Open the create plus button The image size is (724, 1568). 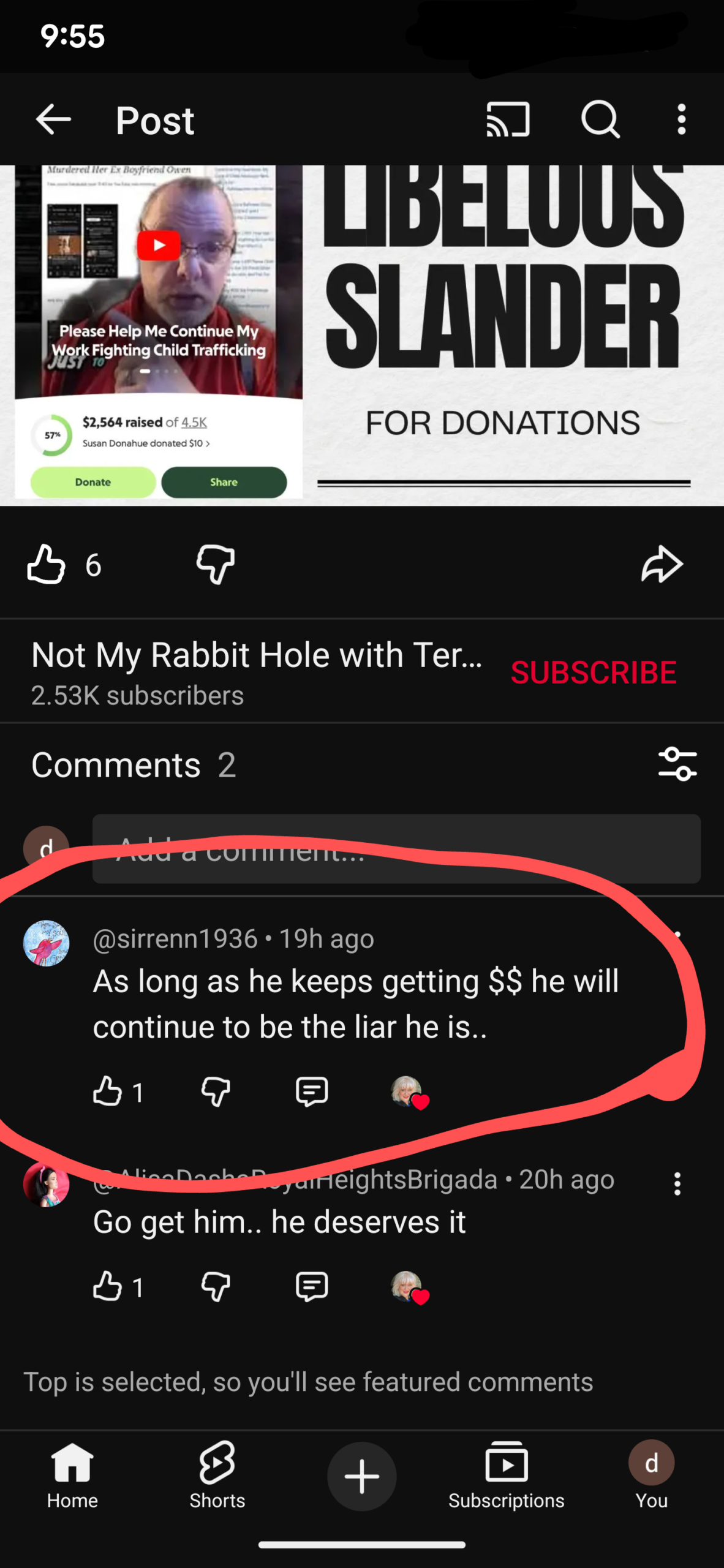click(361, 1476)
